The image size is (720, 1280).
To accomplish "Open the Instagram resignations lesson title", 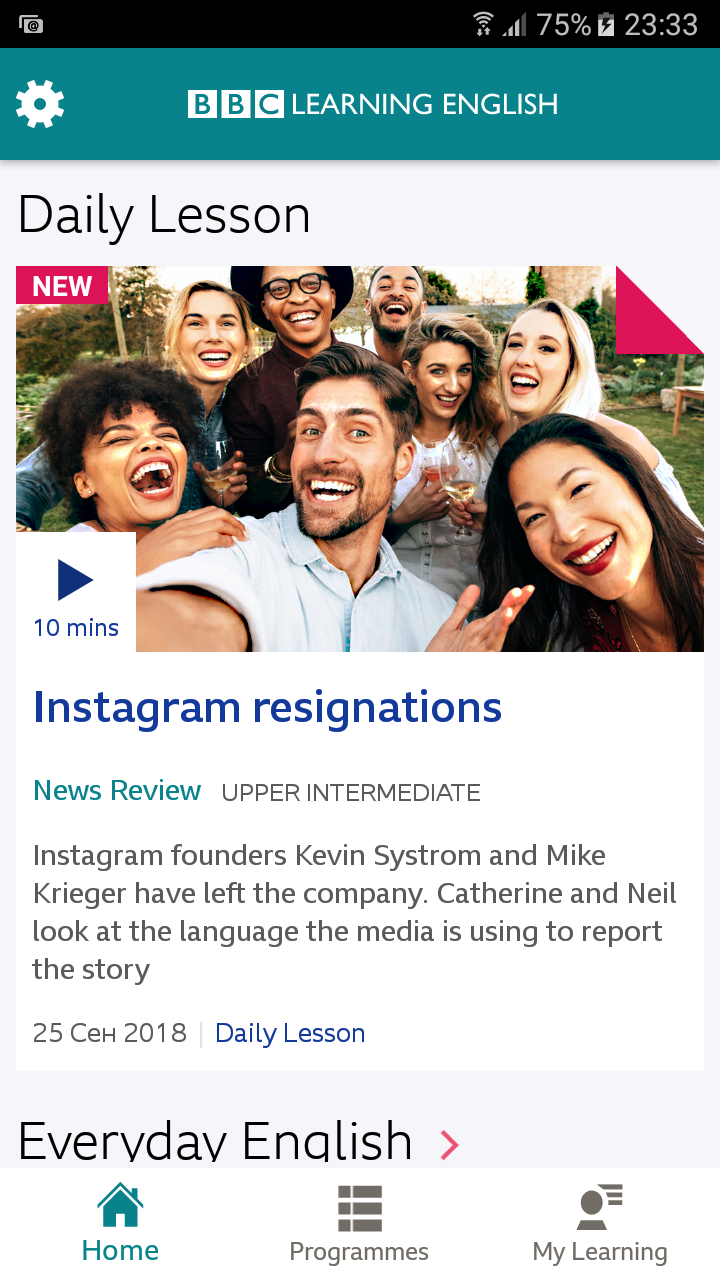I will [267, 707].
